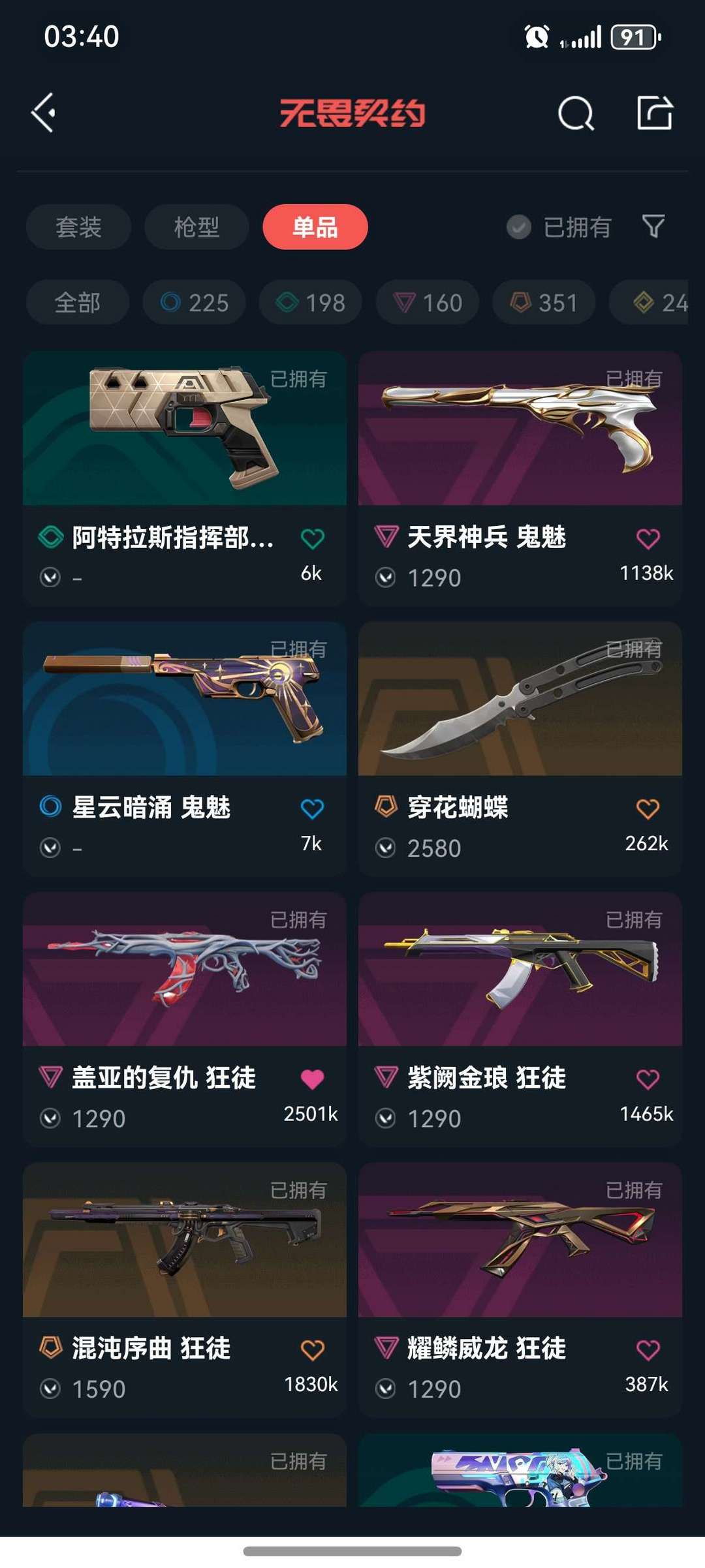
Task: Like the 耀鳞威龙 狂徒 skin
Action: pos(648,1349)
